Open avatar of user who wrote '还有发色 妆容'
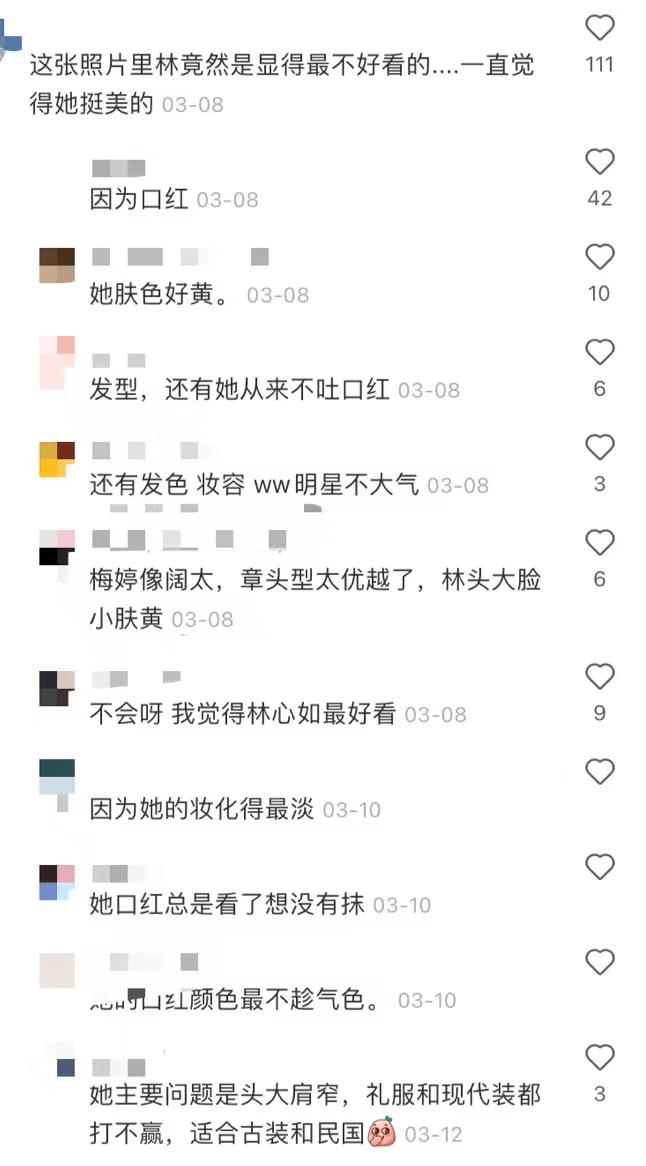This screenshot has height=1166, width=646. click(57, 458)
